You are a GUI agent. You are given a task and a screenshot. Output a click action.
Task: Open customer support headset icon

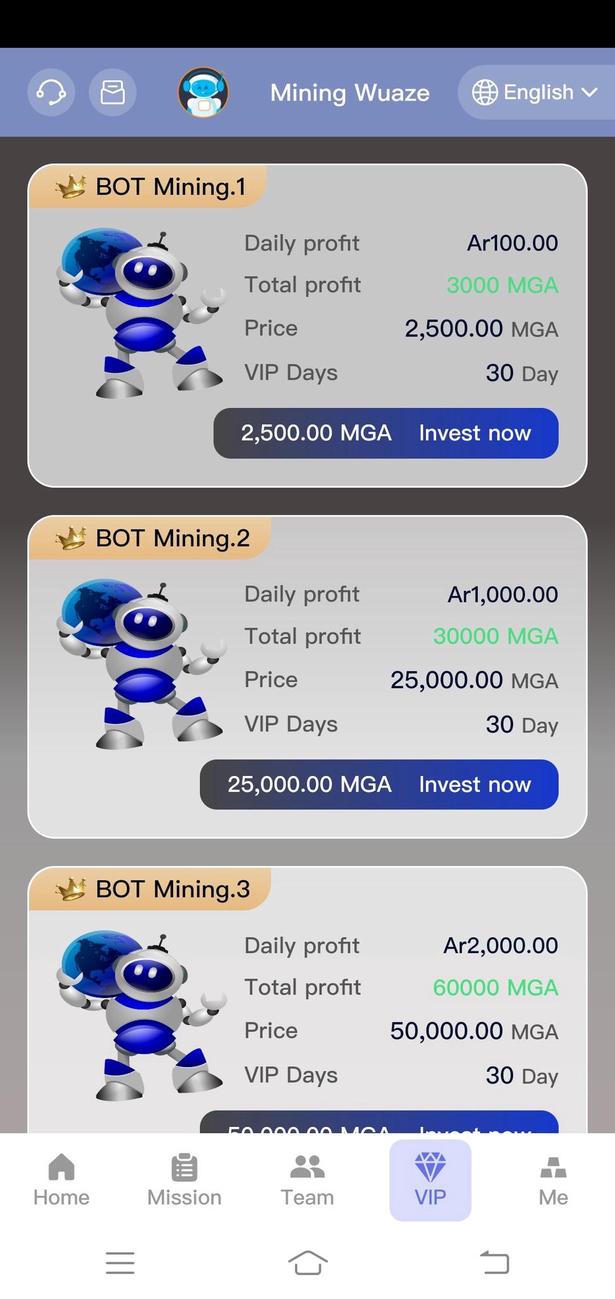[x=51, y=93]
